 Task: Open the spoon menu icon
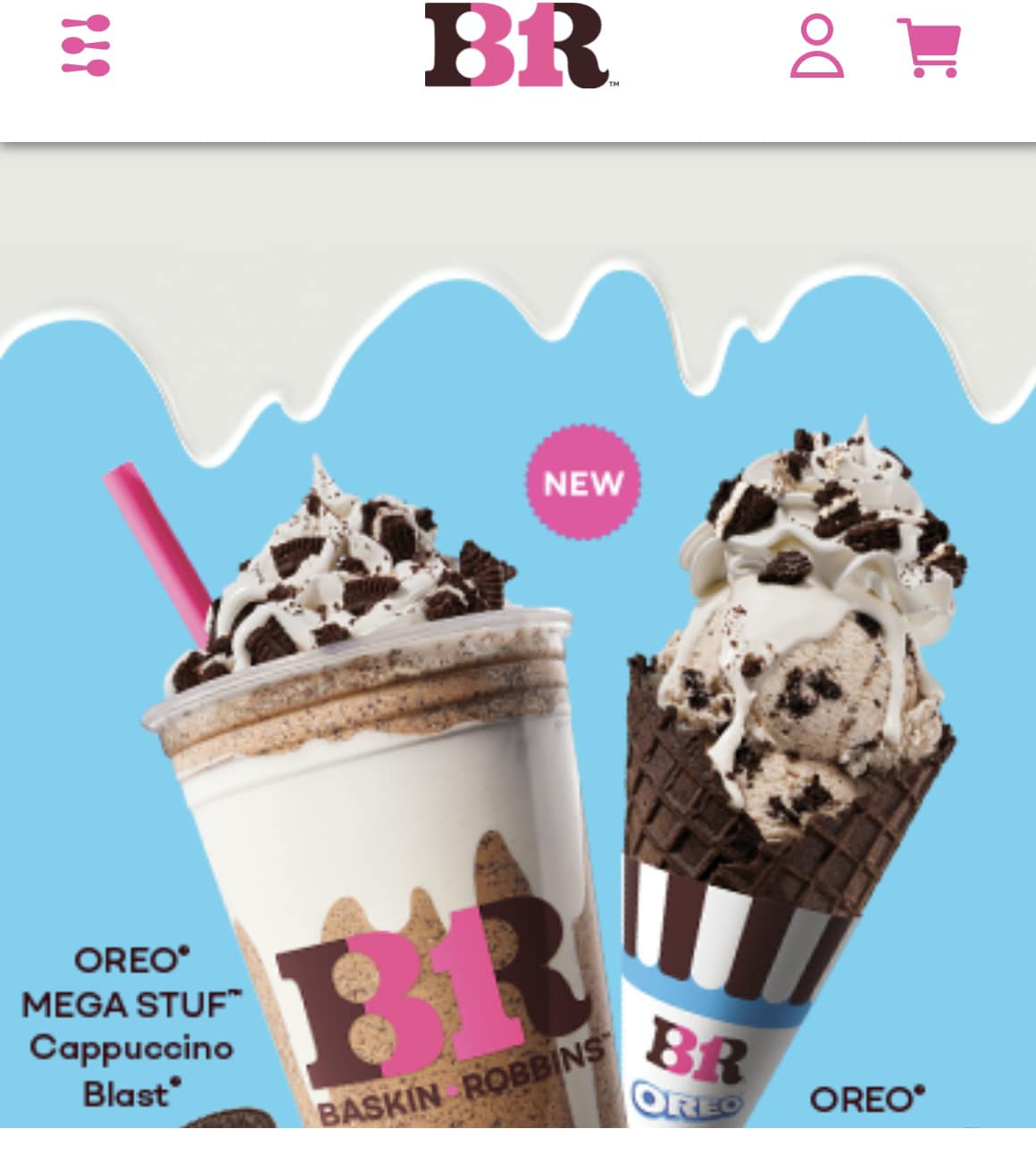coord(86,46)
